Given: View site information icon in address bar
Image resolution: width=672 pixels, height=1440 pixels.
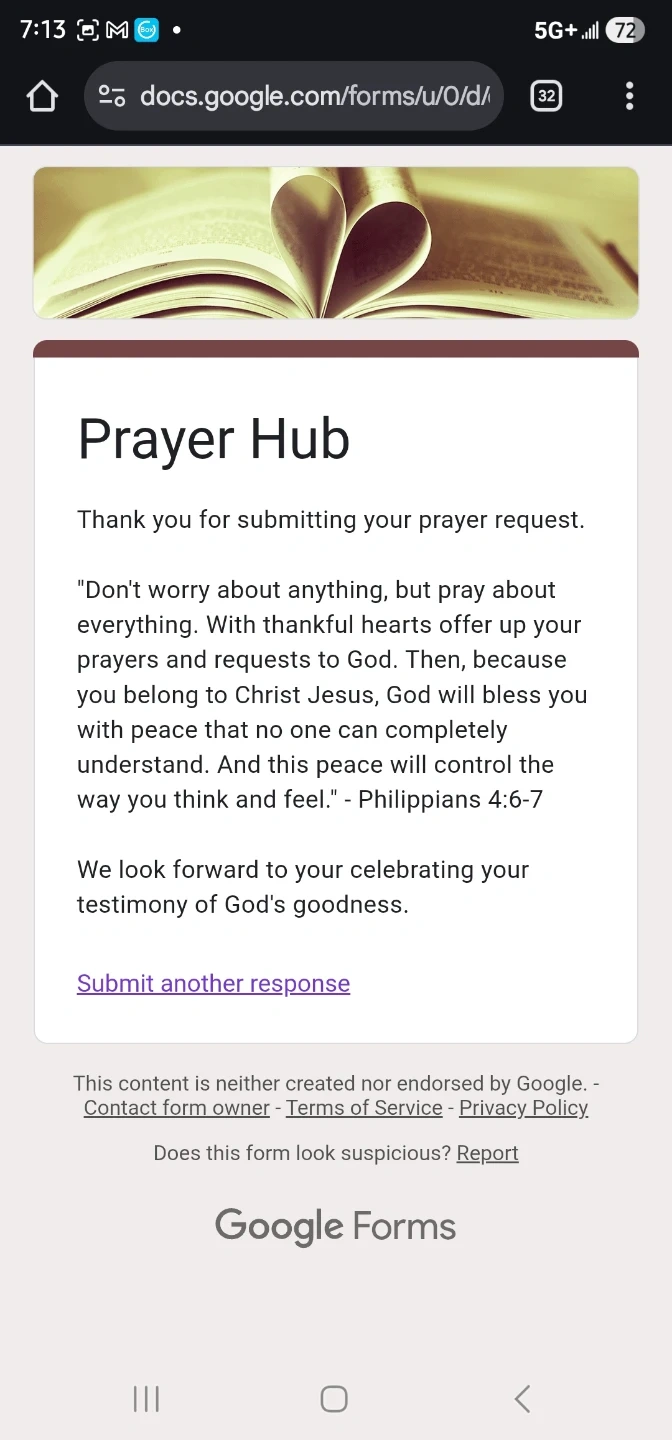Looking at the screenshot, I should click(x=112, y=96).
